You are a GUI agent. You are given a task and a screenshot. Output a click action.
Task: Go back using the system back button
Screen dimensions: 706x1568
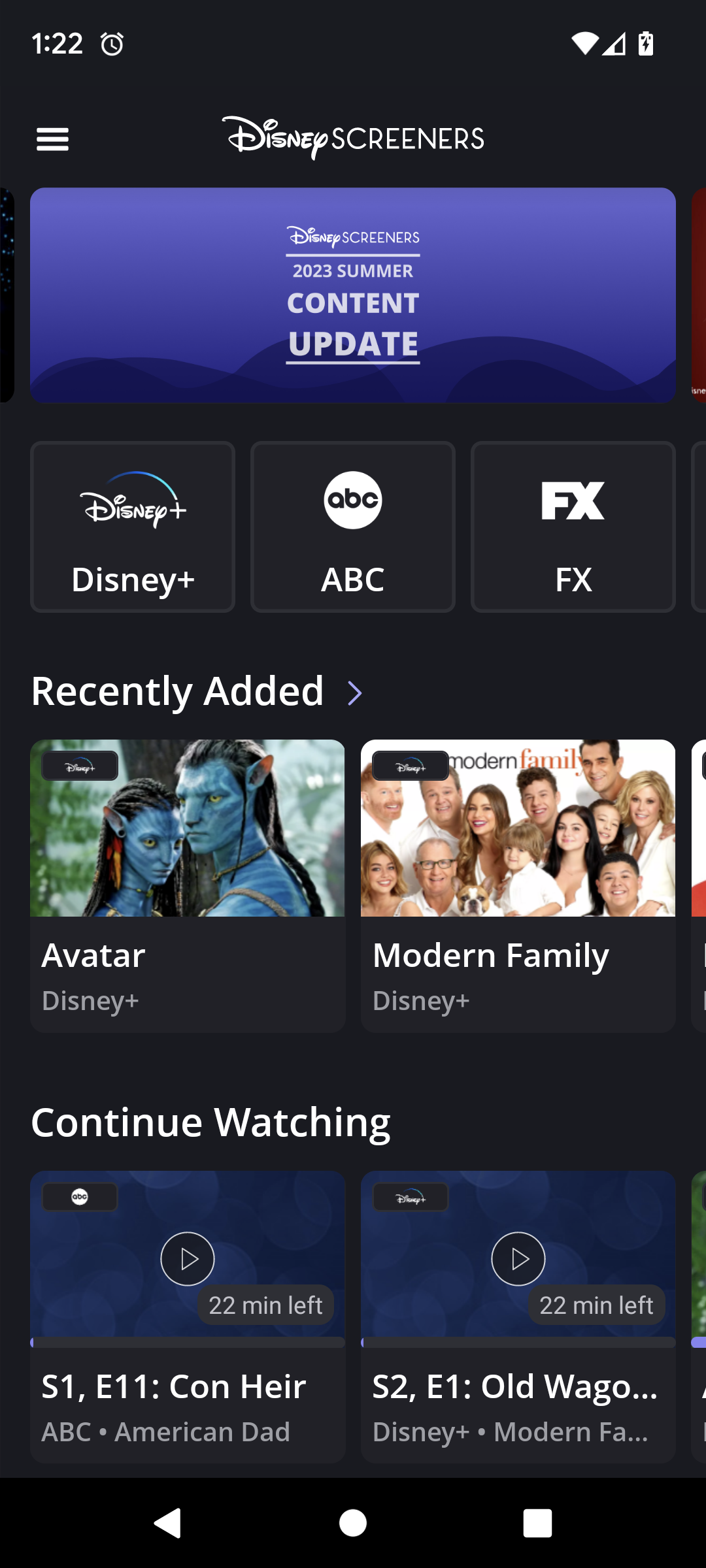168,1524
